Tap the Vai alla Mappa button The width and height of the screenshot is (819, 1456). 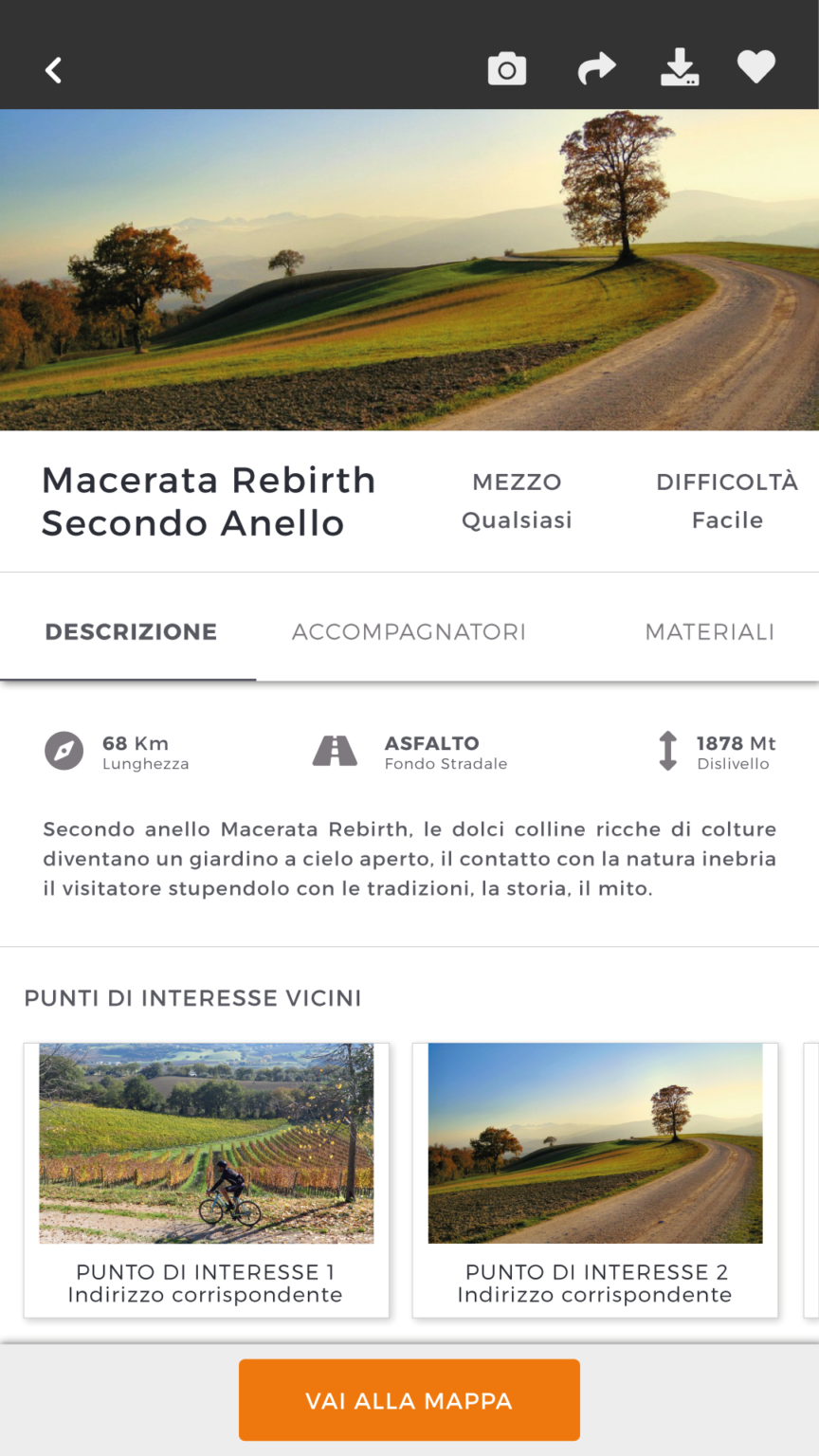(x=409, y=1400)
